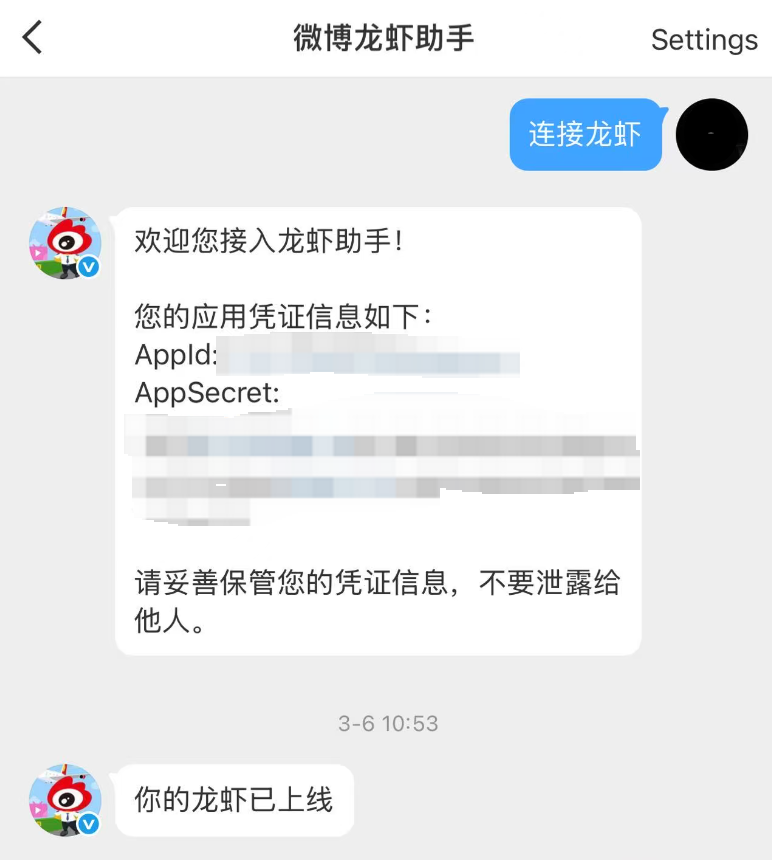The width and height of the screenshot is (772, 860).
Task: Tap the 微博龙虾助手 chat title
Action: click(x=385, y=38)
